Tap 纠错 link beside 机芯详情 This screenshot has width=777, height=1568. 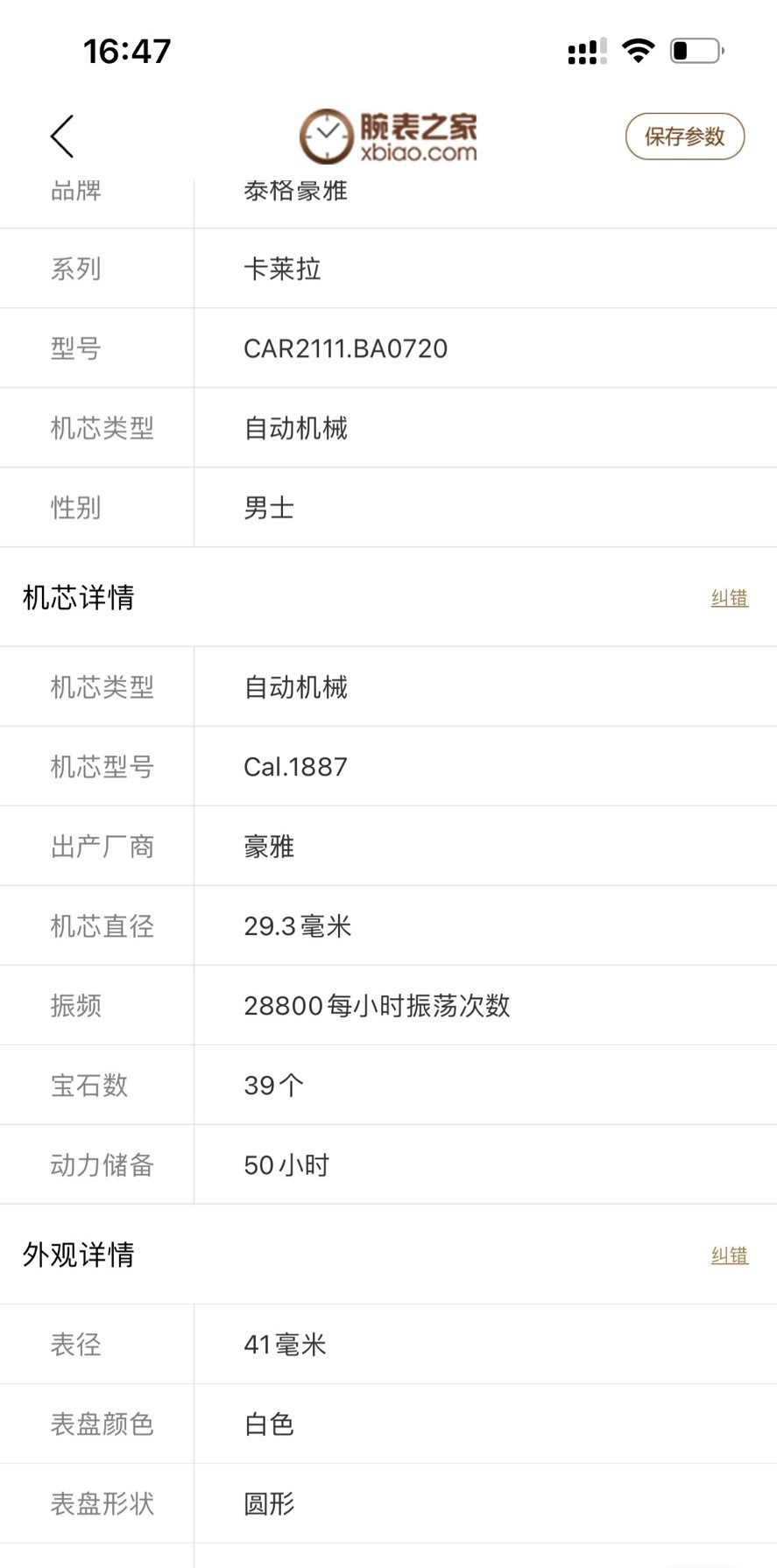tap(729, 598)
